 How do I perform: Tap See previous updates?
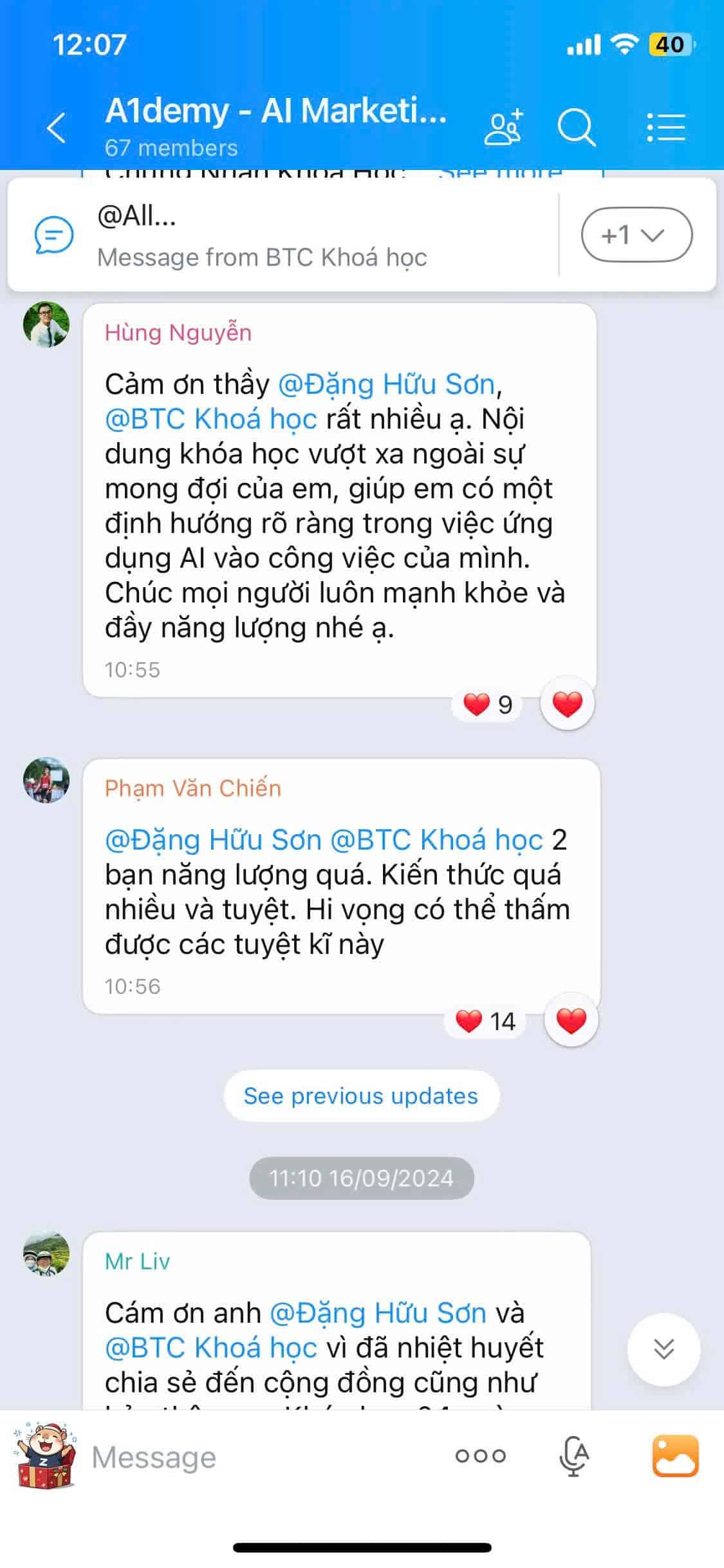click(361, 1096)
